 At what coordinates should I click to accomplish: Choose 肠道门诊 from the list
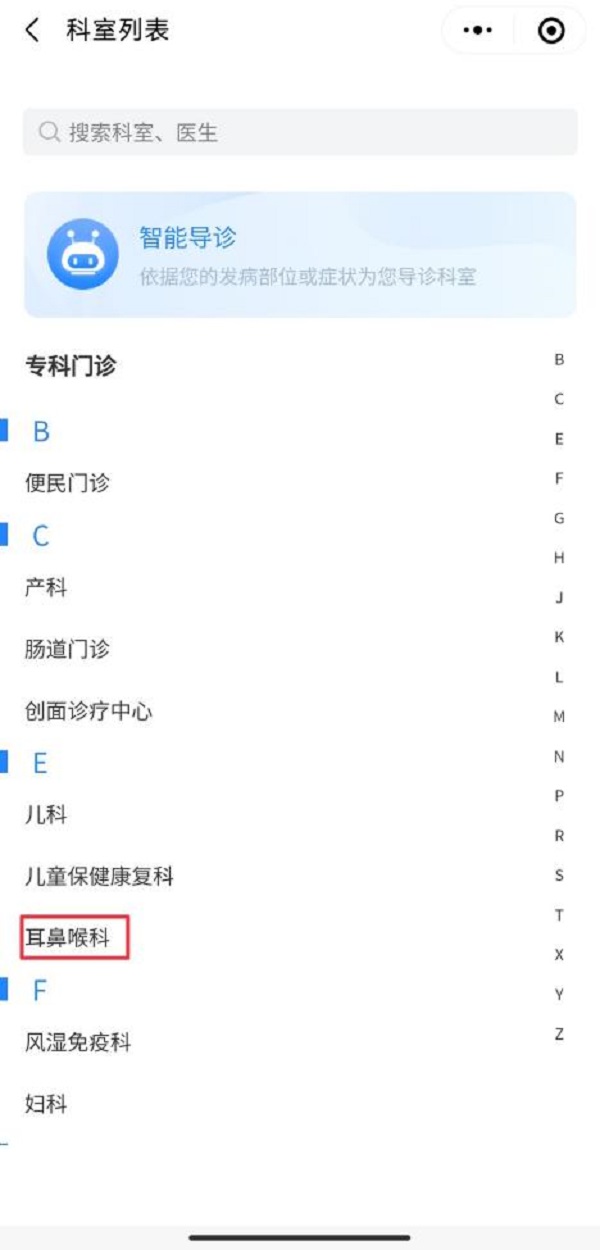click(67, 649)
